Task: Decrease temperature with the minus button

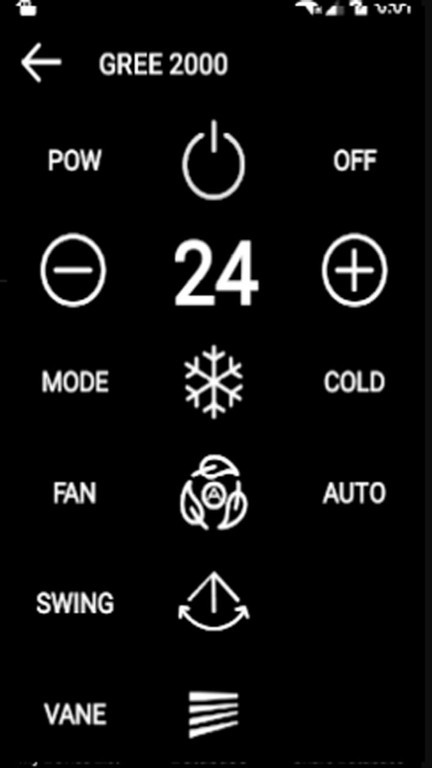Action: point(73,270)
